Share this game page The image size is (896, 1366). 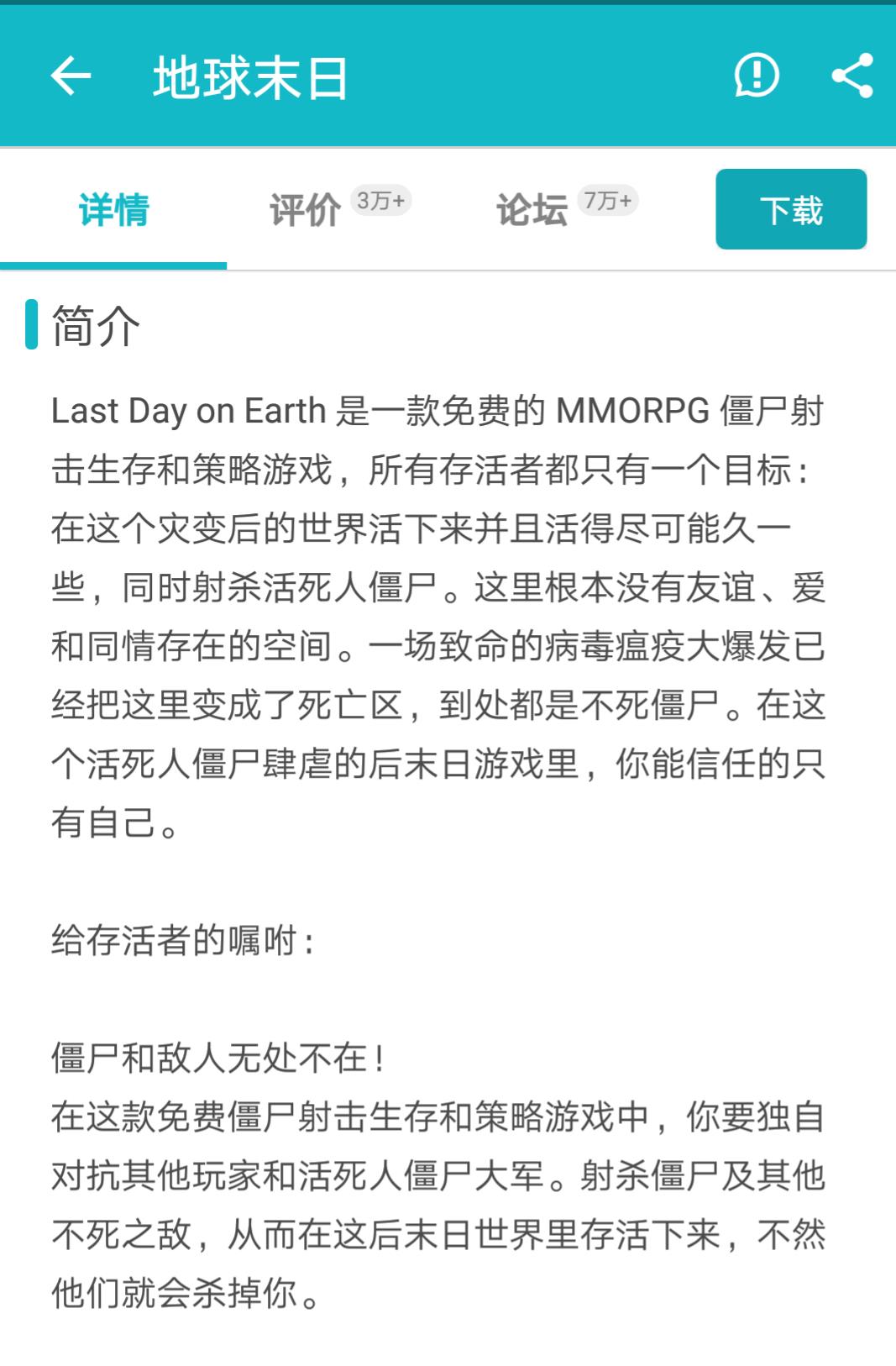tap(852, 76)
